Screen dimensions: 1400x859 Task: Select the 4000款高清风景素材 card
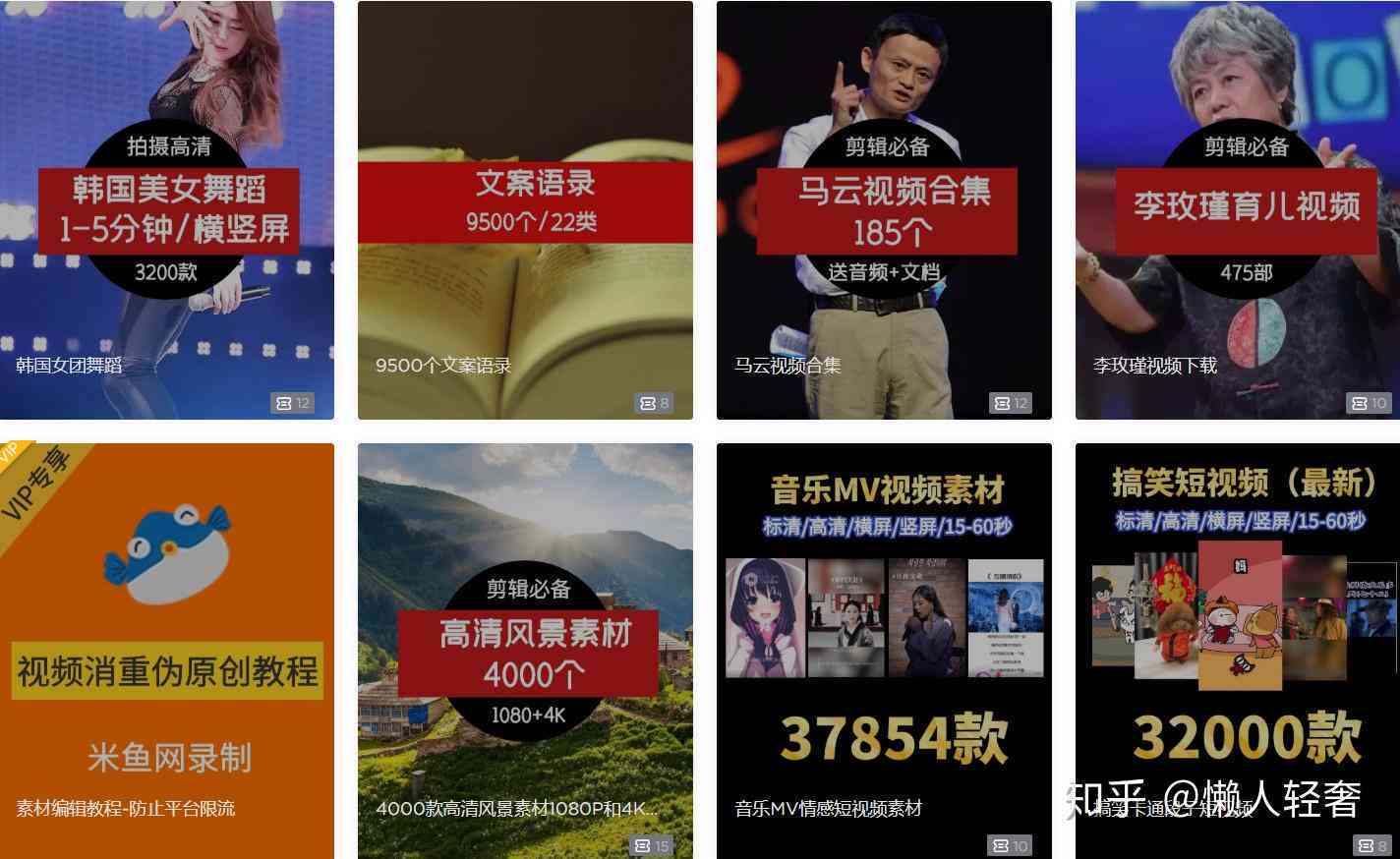525,651
